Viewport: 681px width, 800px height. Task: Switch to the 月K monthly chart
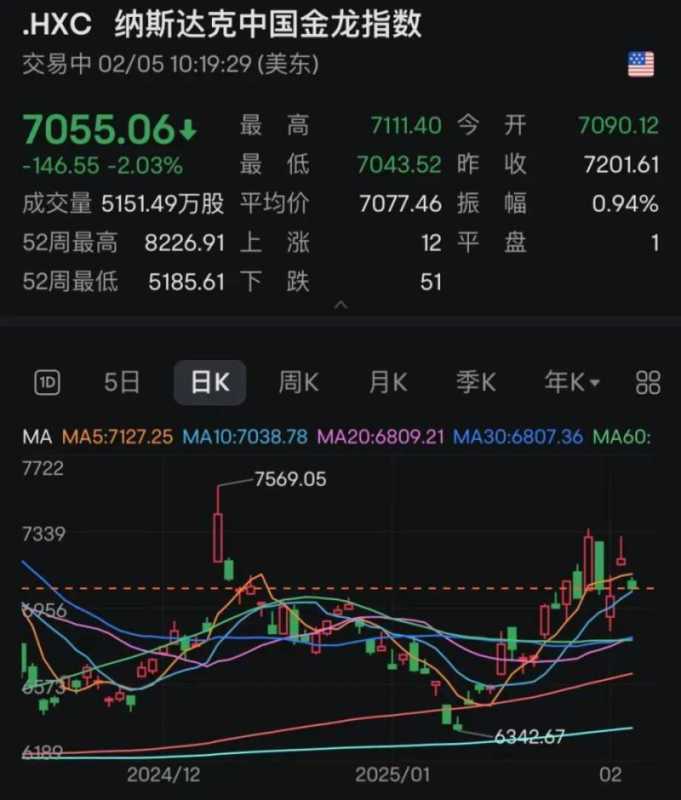(387, 381)
